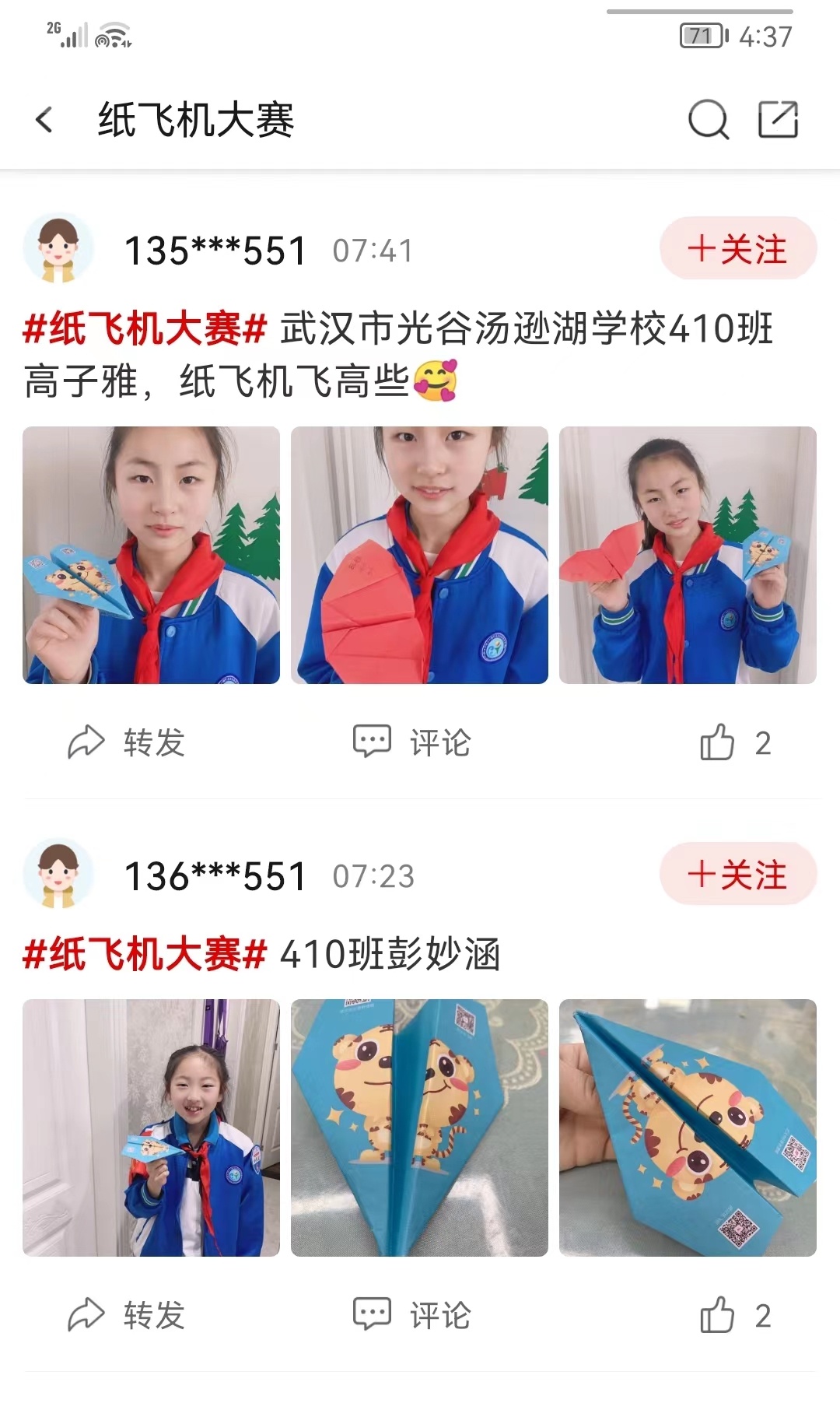Image resolution: width=840 pixels, height=1403 pixels.
Task: Comment on 高子雅's post
Action: 412,742
